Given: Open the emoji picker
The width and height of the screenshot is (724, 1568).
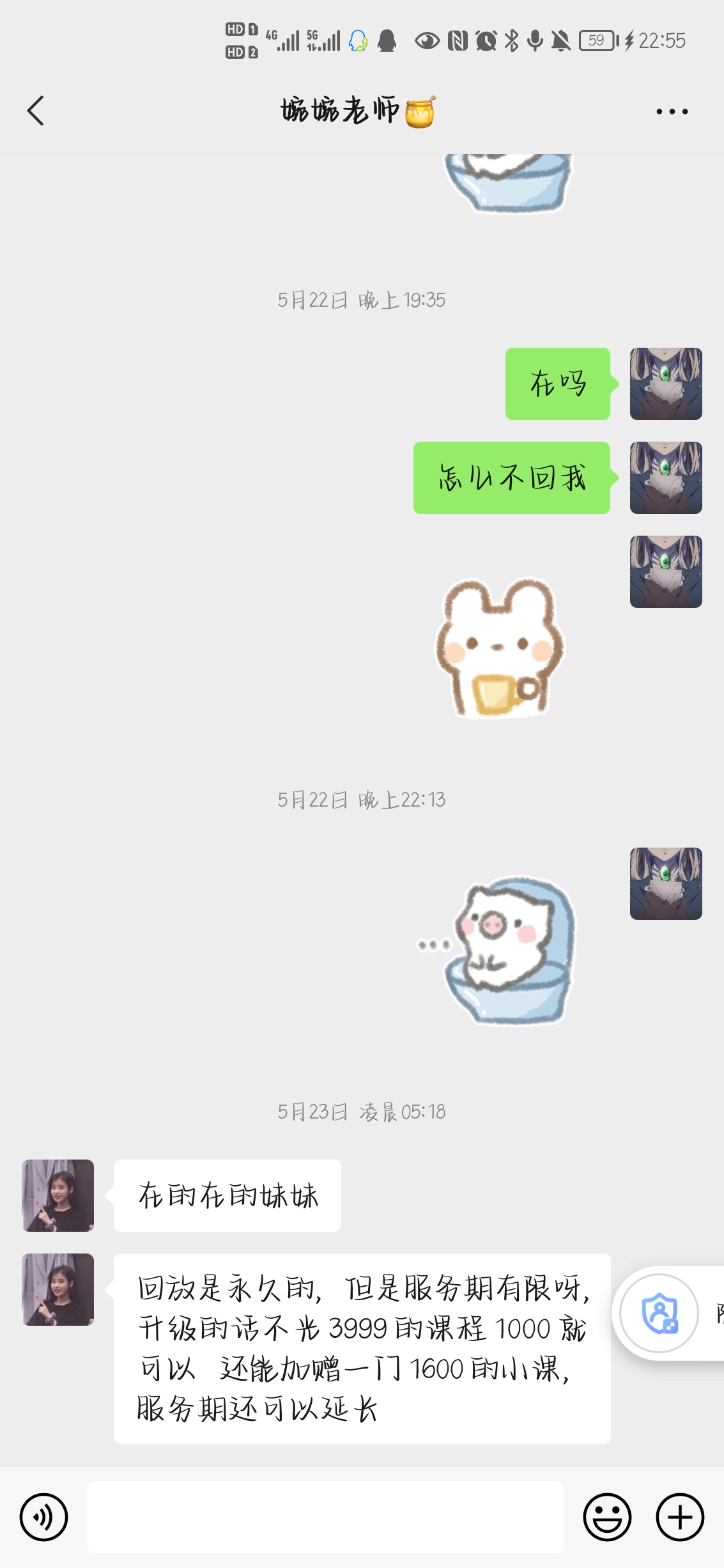Looking at the screenshot, I should pos(607,1517).
